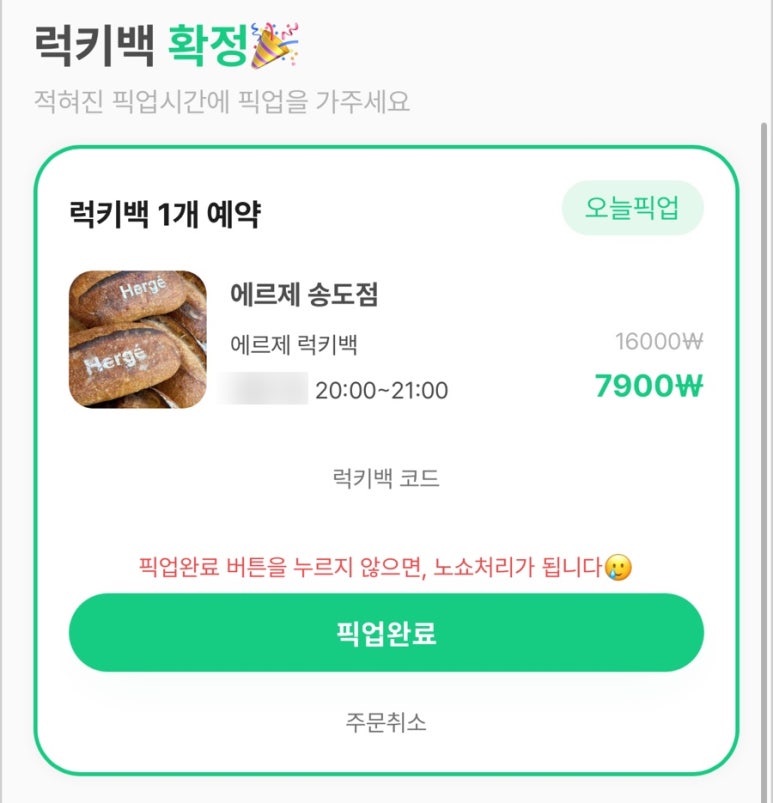Open the 에르제 송도점 bread thumbnail
773x803 pixels.
pos(137,339)
